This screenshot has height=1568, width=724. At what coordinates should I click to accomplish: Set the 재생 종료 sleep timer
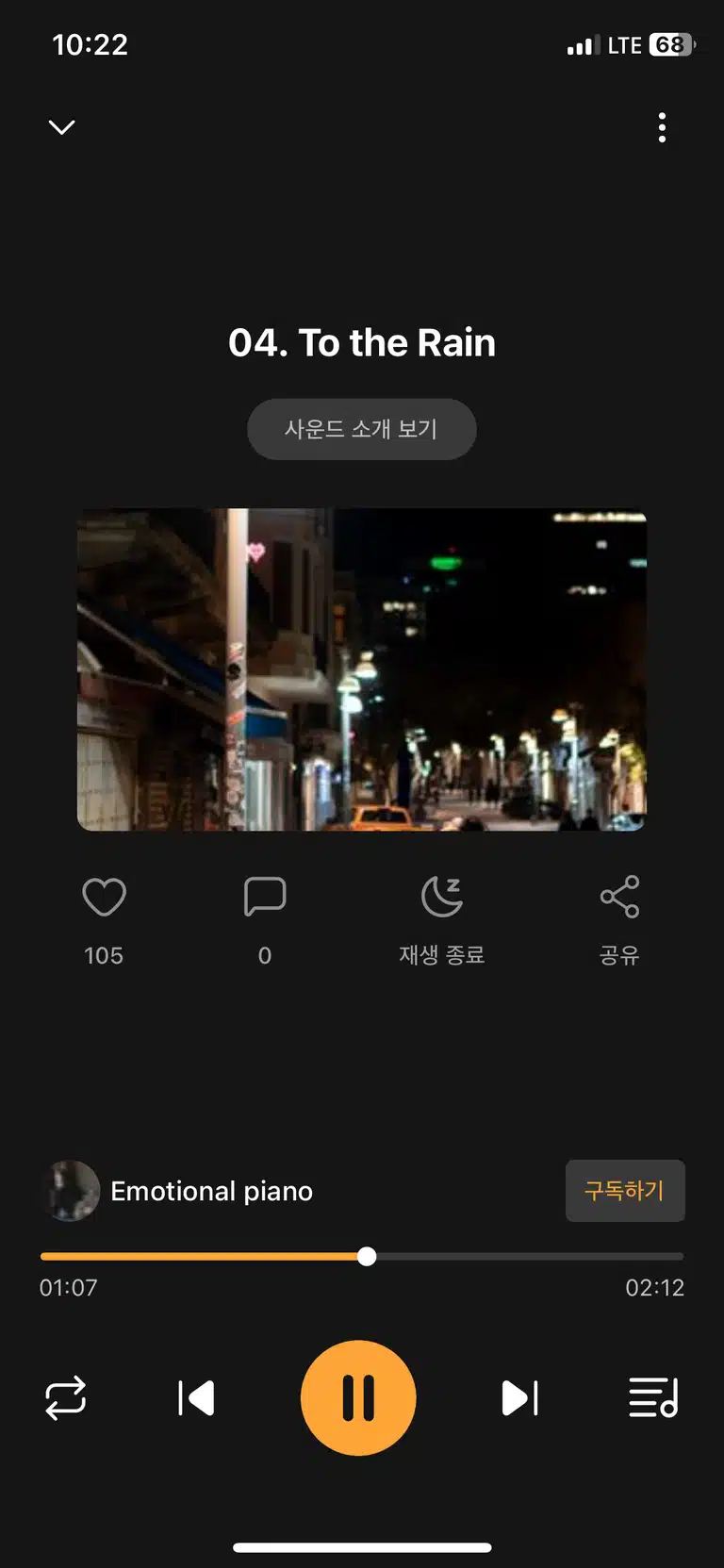coord(442,897)
